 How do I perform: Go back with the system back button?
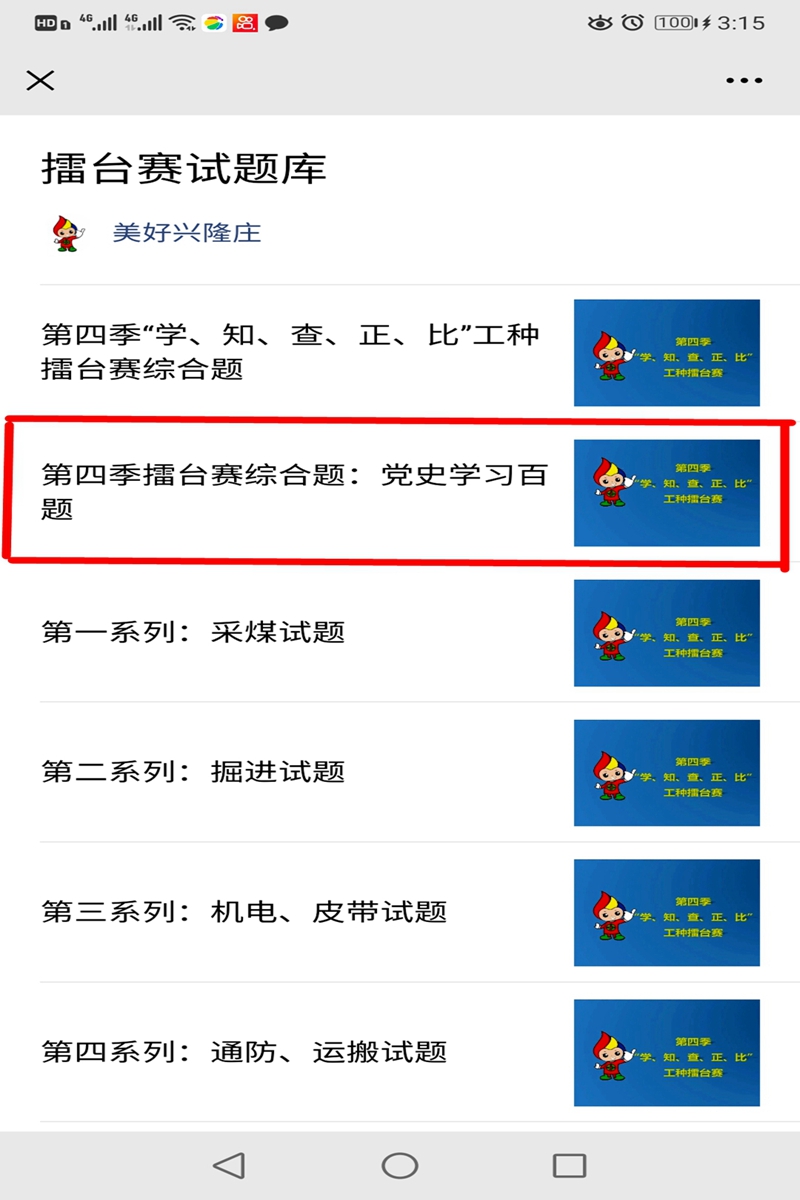pos(229,1165)
